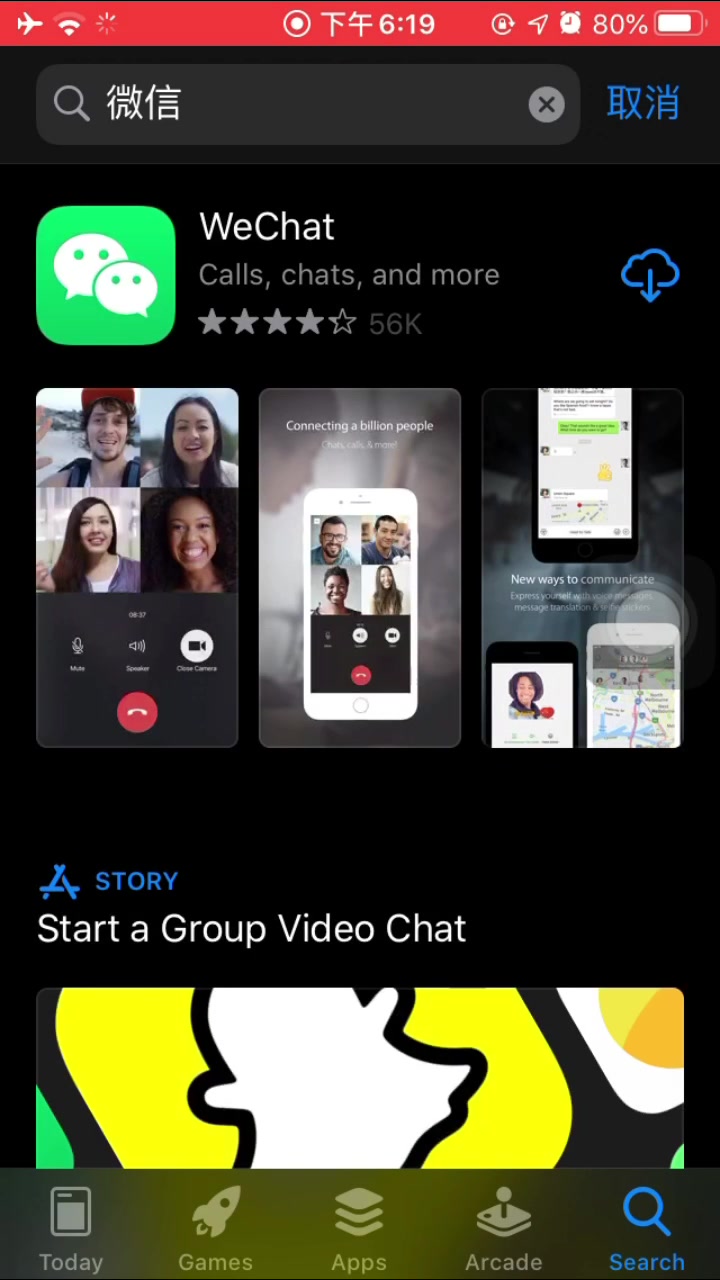Go to the Apps tab

tap(359, 1230)
